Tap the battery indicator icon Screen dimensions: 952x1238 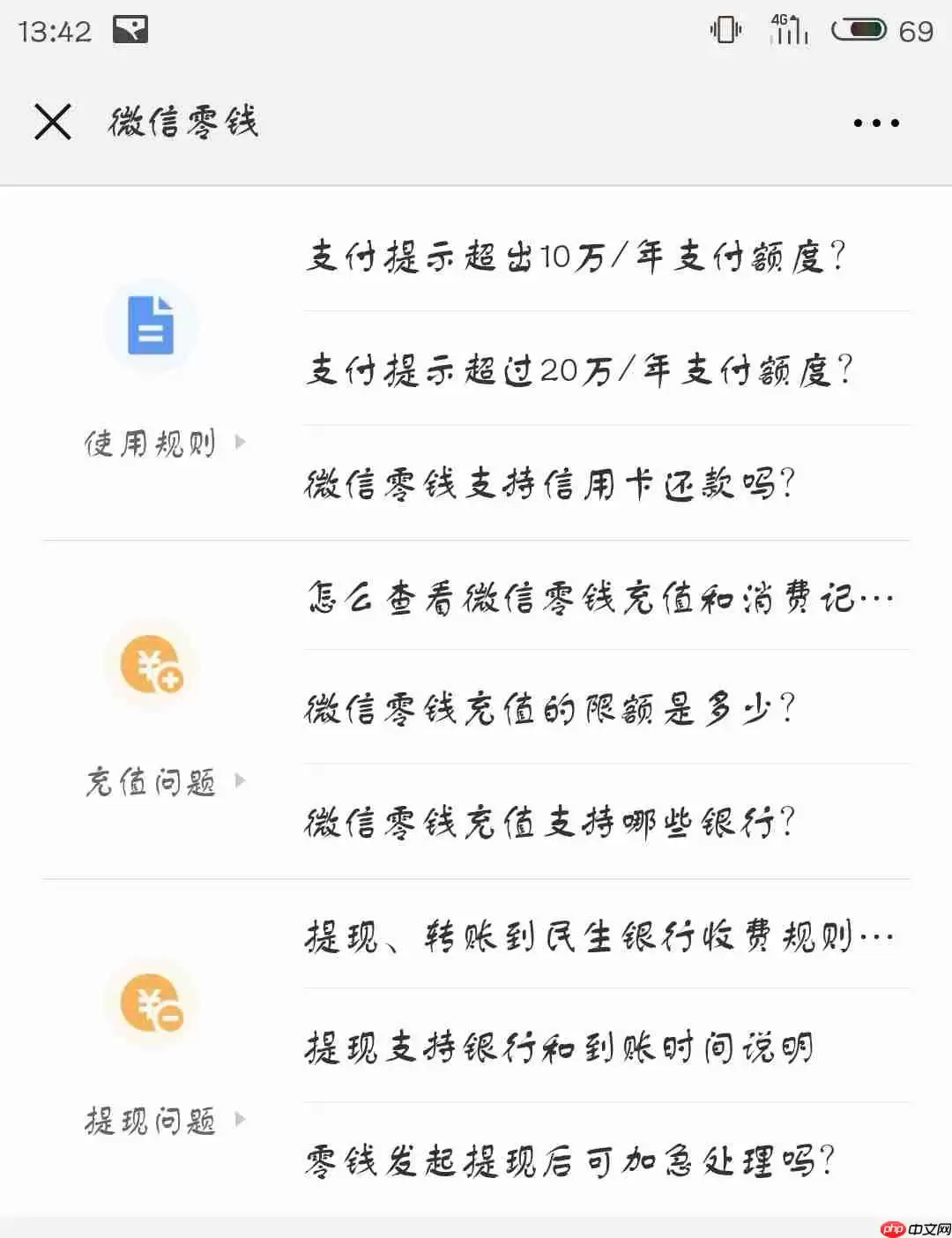(859, 30)
